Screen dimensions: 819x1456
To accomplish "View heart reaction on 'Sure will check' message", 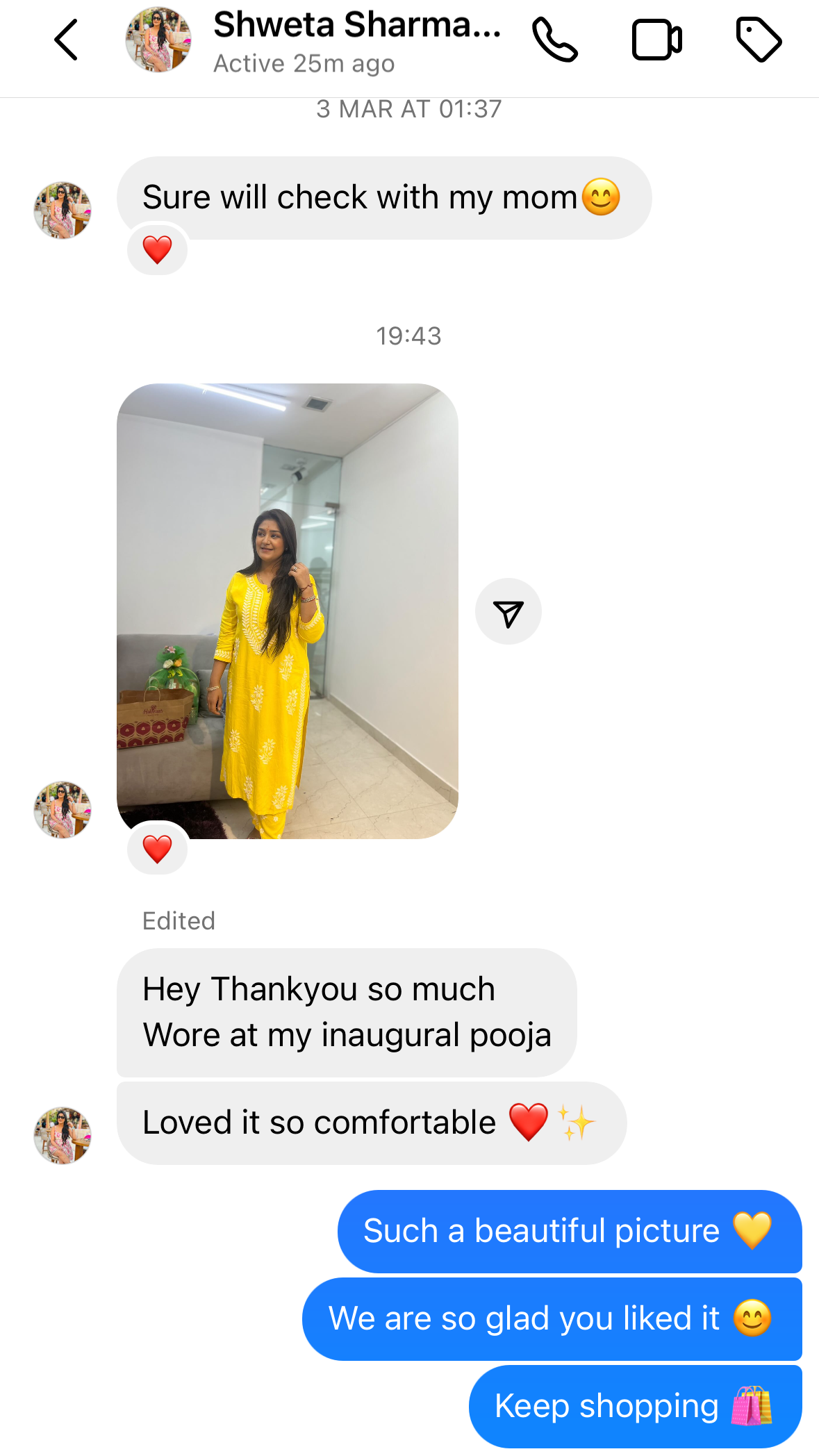I will pyautogui.click(x=157, y=249).
